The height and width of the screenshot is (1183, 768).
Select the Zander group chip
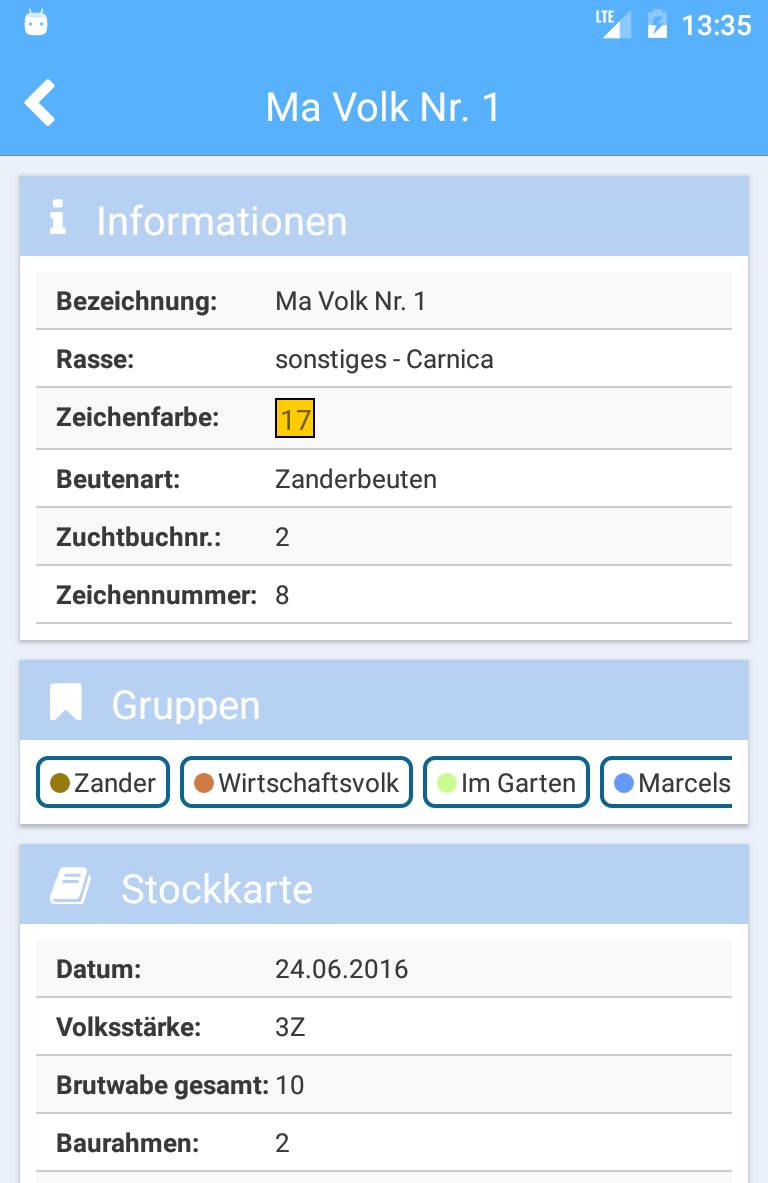coord(103,783)
